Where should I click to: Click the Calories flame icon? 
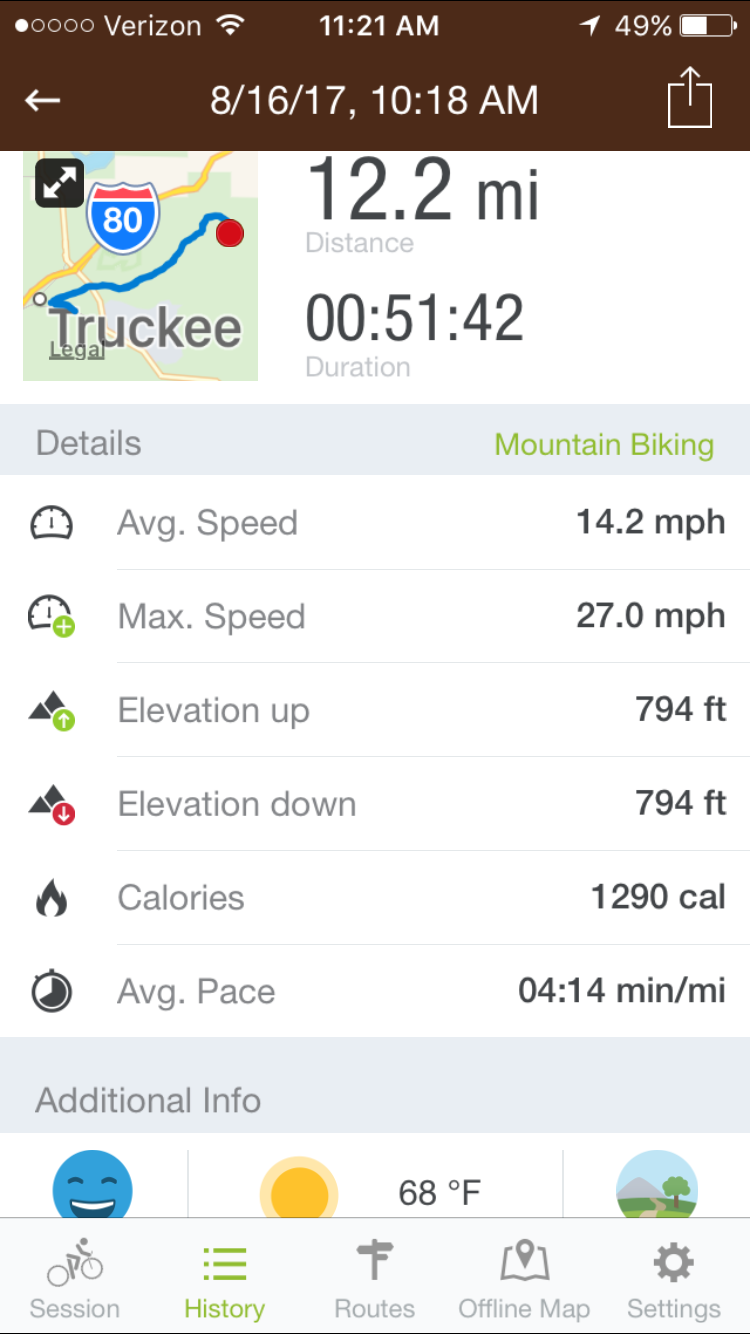pos(52,897)
